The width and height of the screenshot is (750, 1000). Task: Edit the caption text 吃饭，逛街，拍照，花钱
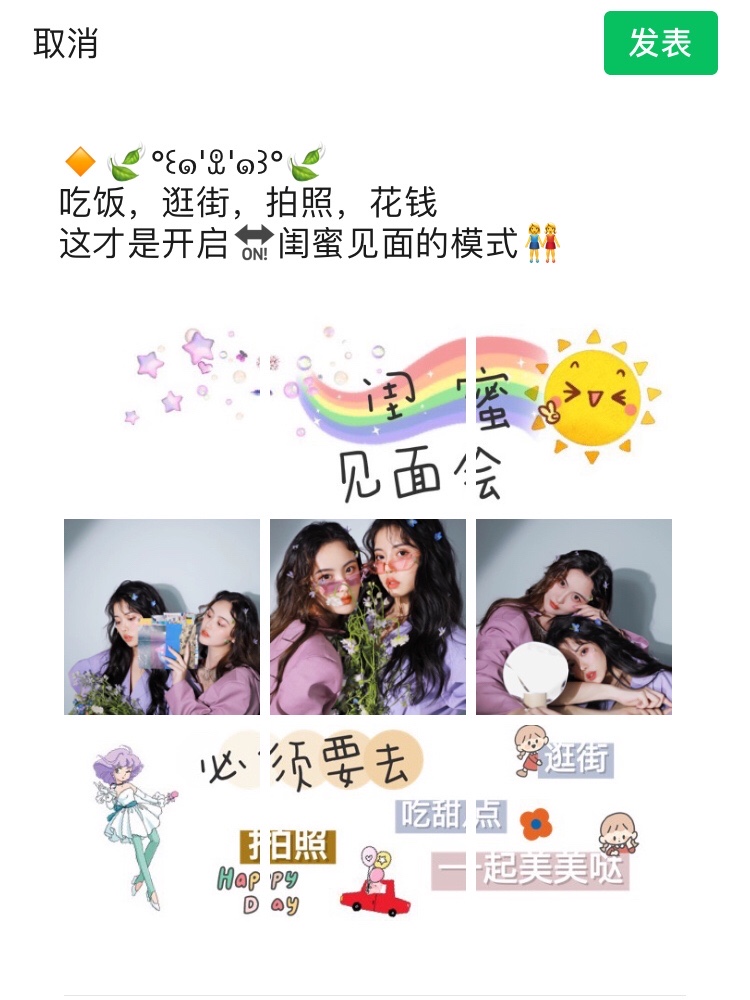coord(249,203)
